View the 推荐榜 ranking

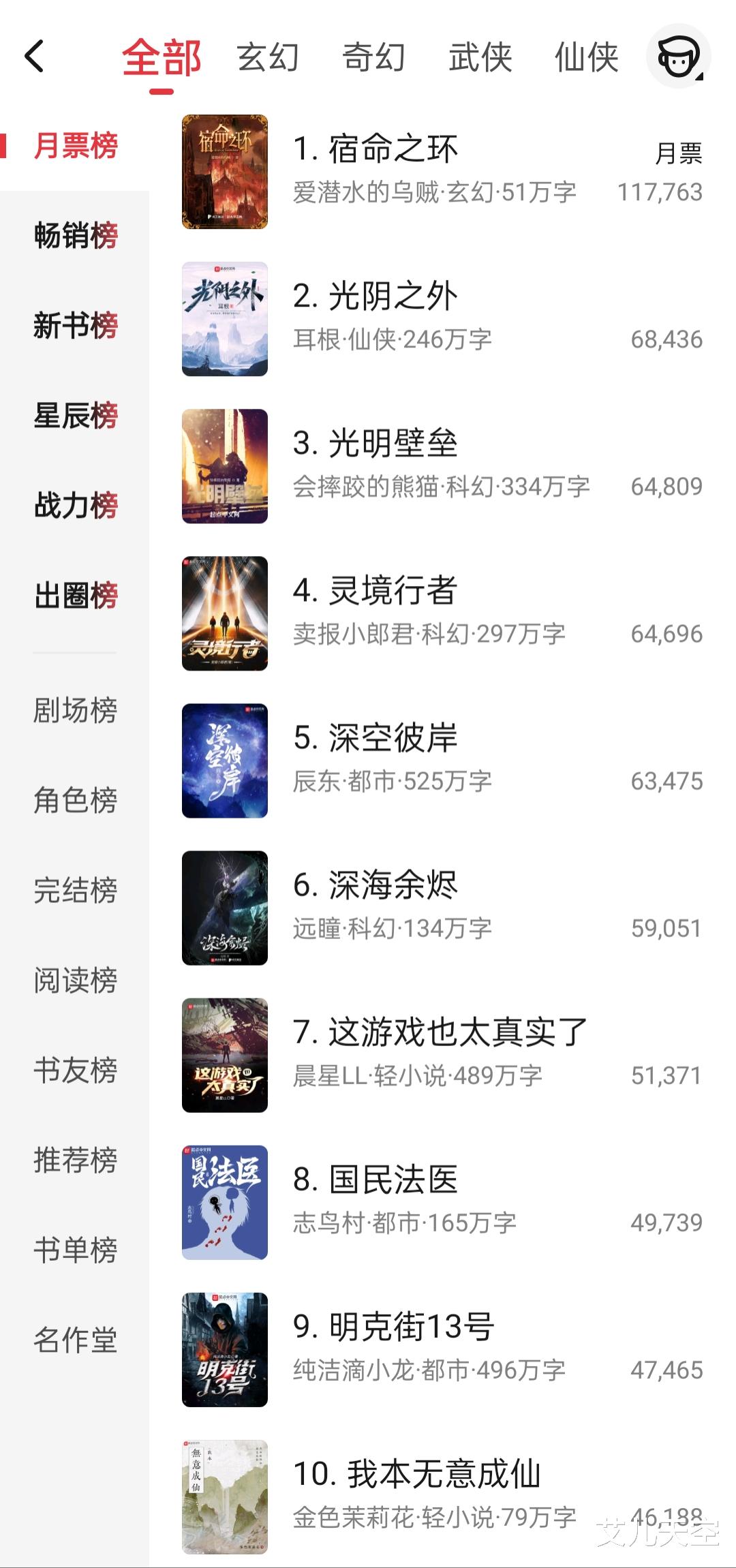[x=76, y=1160]
